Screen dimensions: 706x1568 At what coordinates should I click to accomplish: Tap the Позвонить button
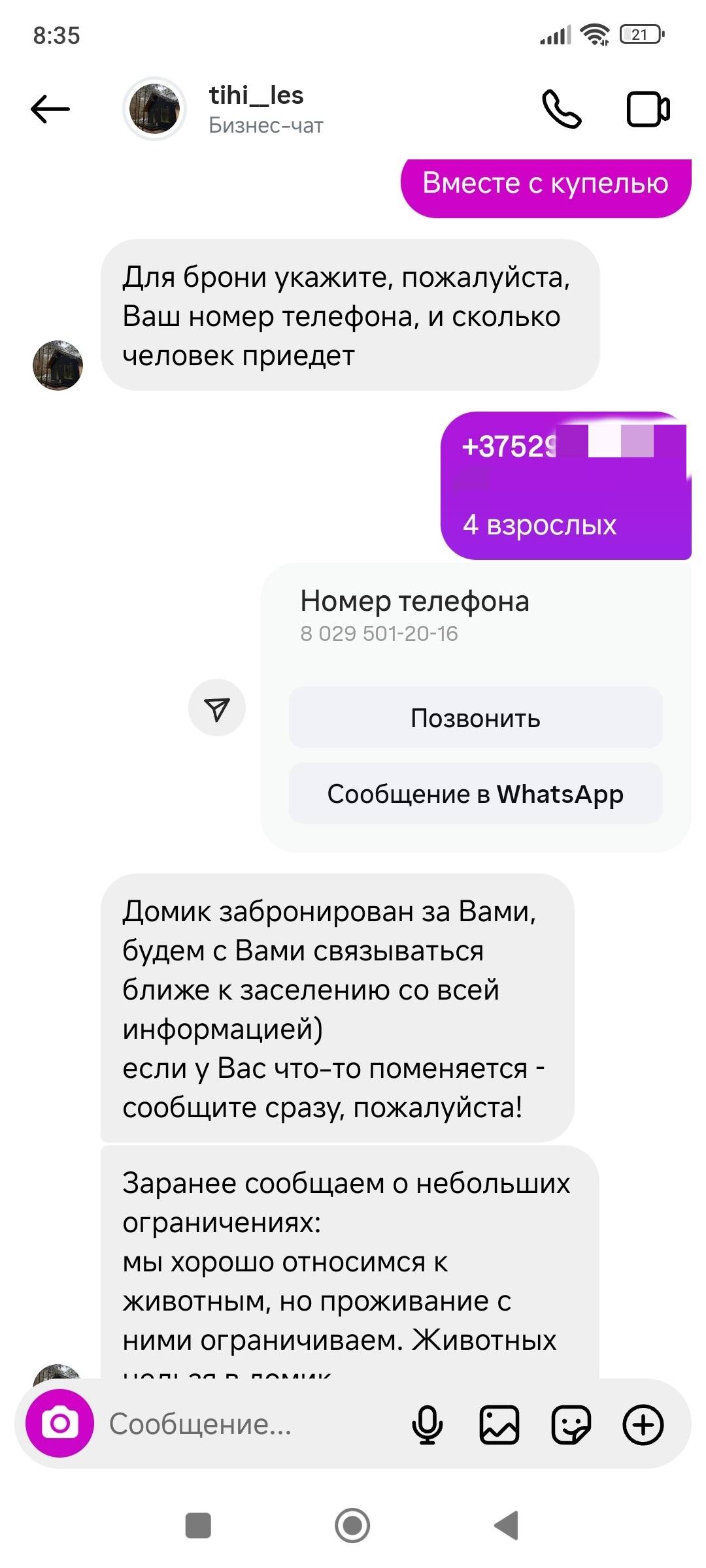click(475, 717)
